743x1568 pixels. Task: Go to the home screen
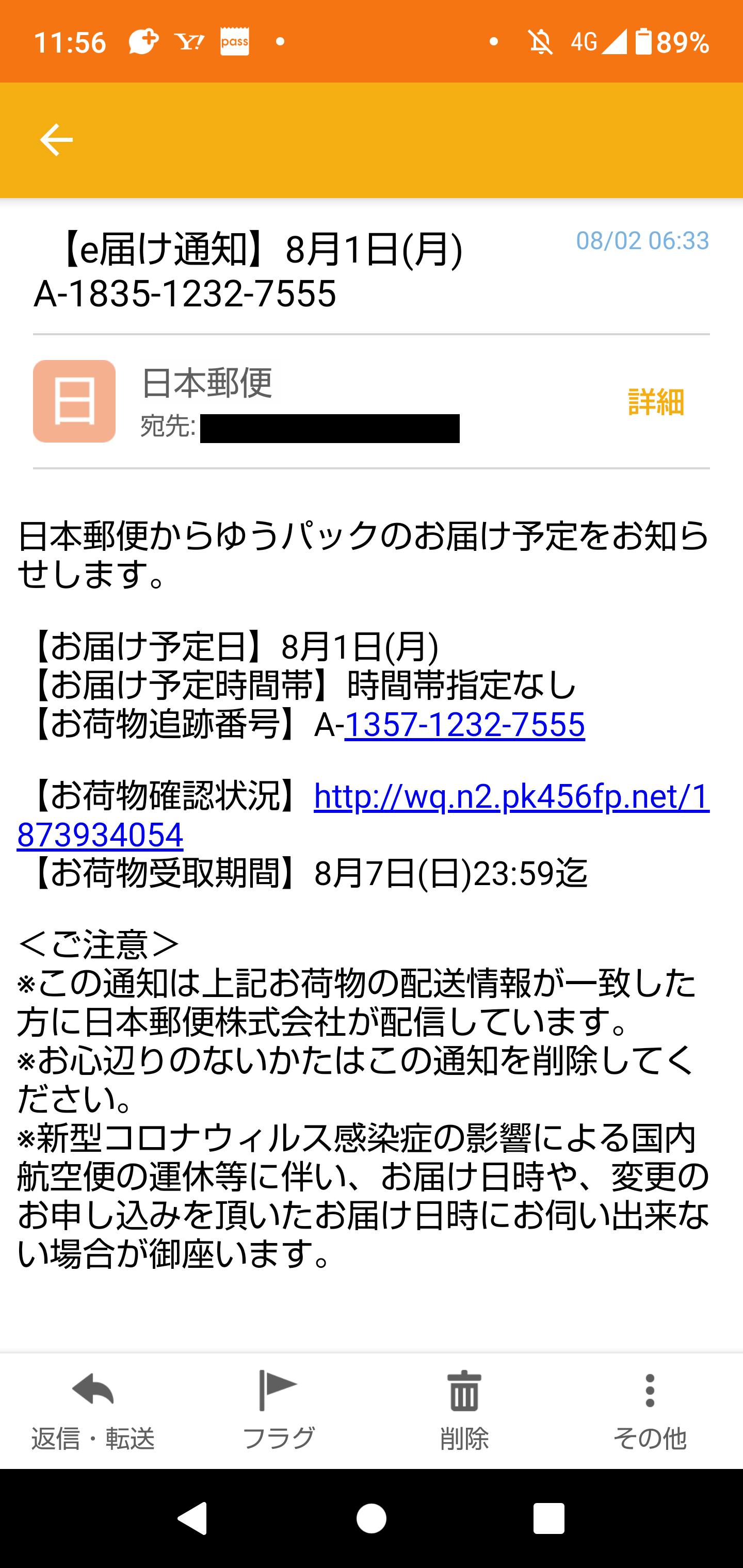click(372, 1518)
